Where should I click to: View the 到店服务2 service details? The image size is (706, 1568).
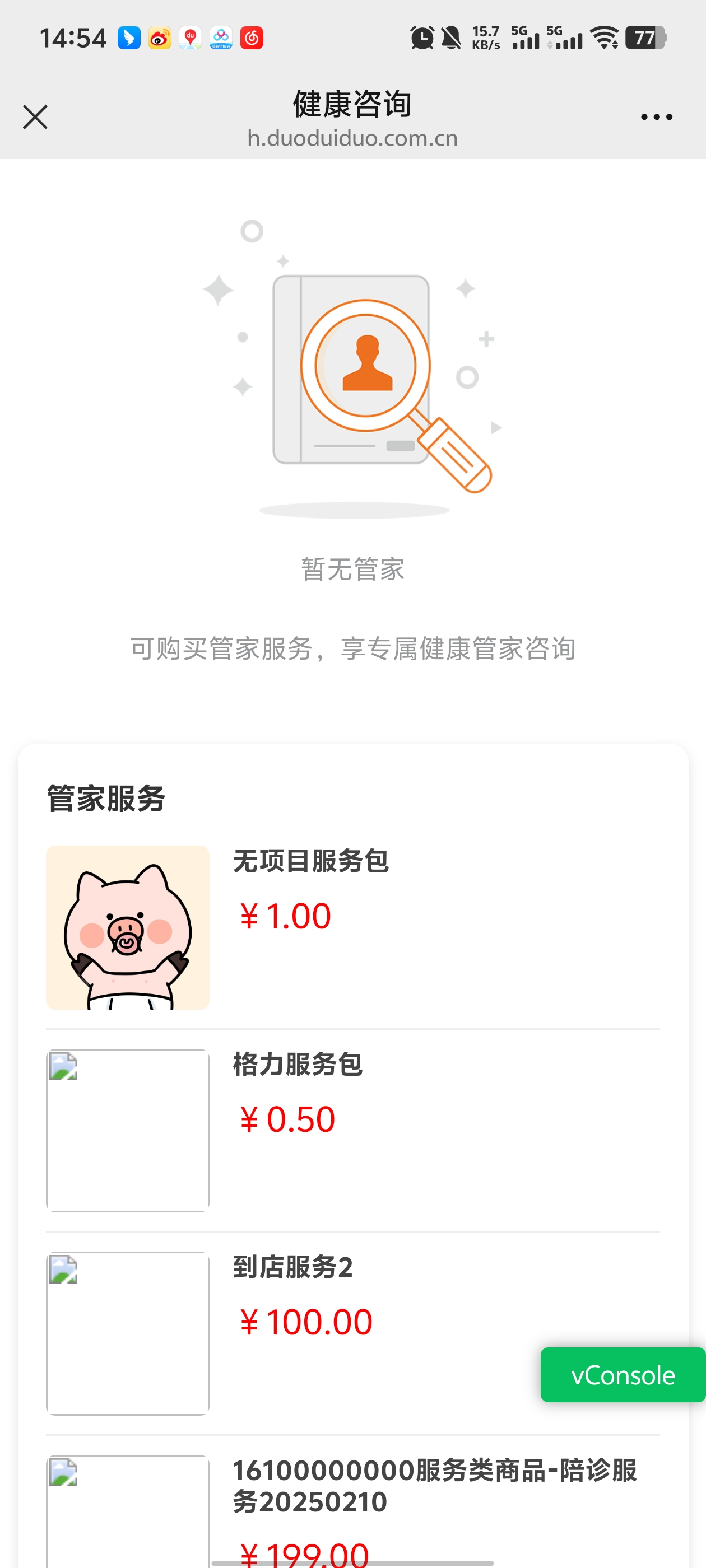click(292, 1267)
